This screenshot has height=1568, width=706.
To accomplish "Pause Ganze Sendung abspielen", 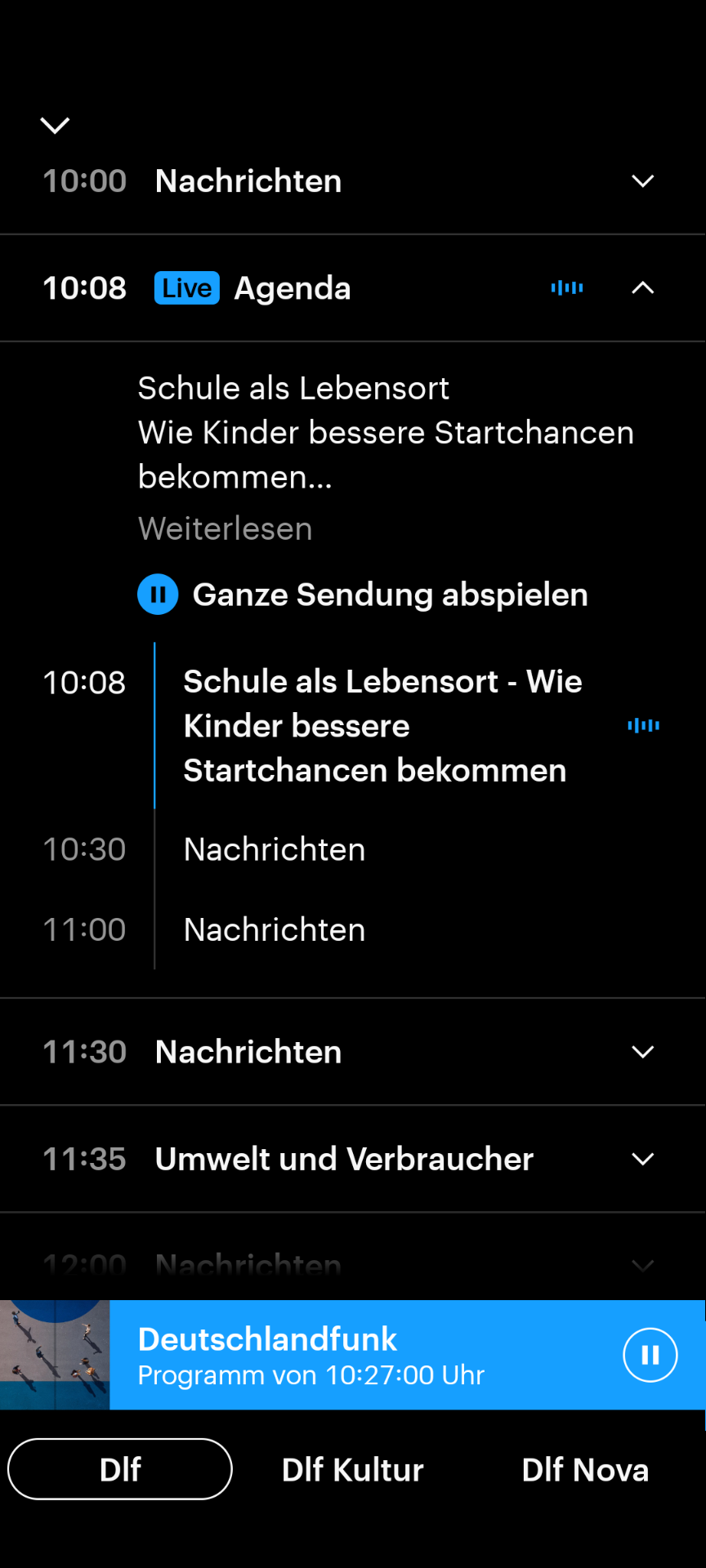I will click(x=158, y=595).
